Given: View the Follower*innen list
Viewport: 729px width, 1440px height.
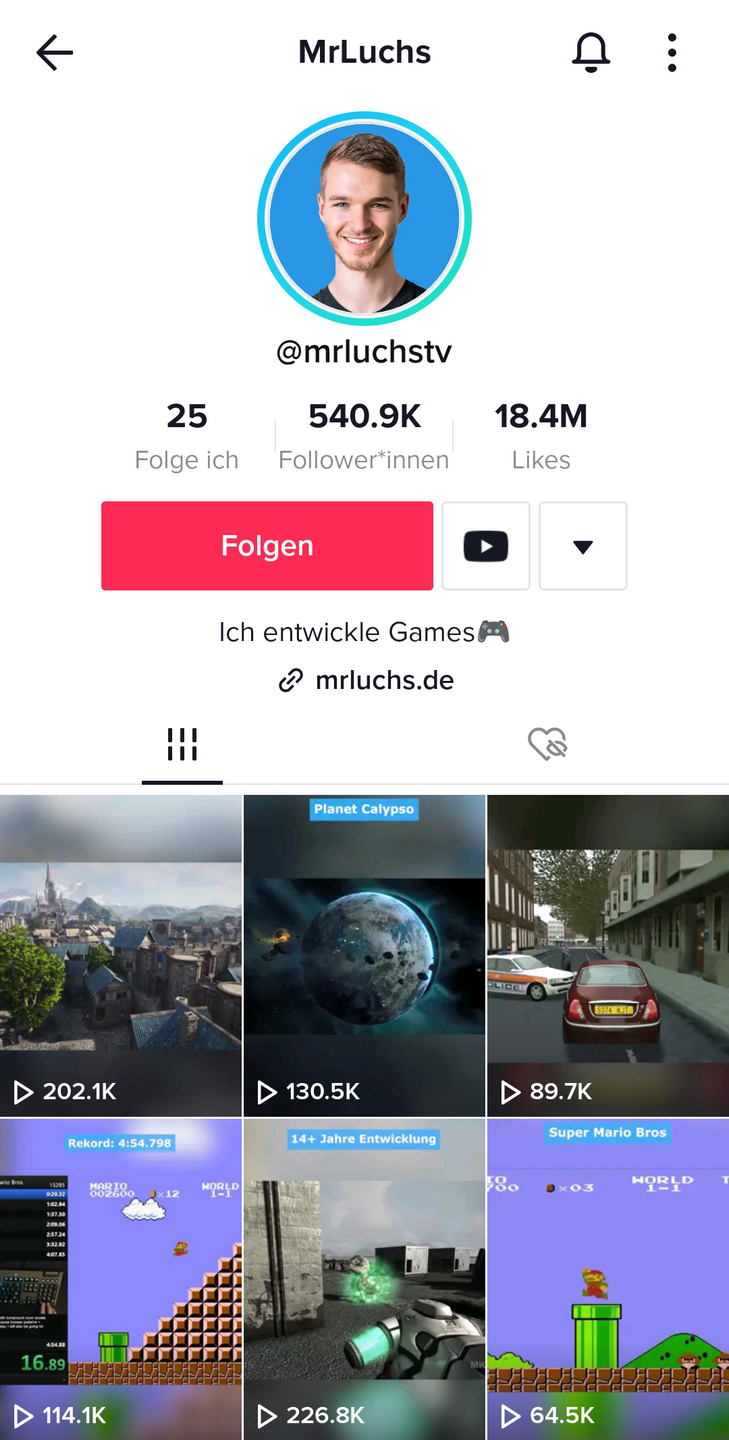Looking at the screenshot, I should 364,436.
